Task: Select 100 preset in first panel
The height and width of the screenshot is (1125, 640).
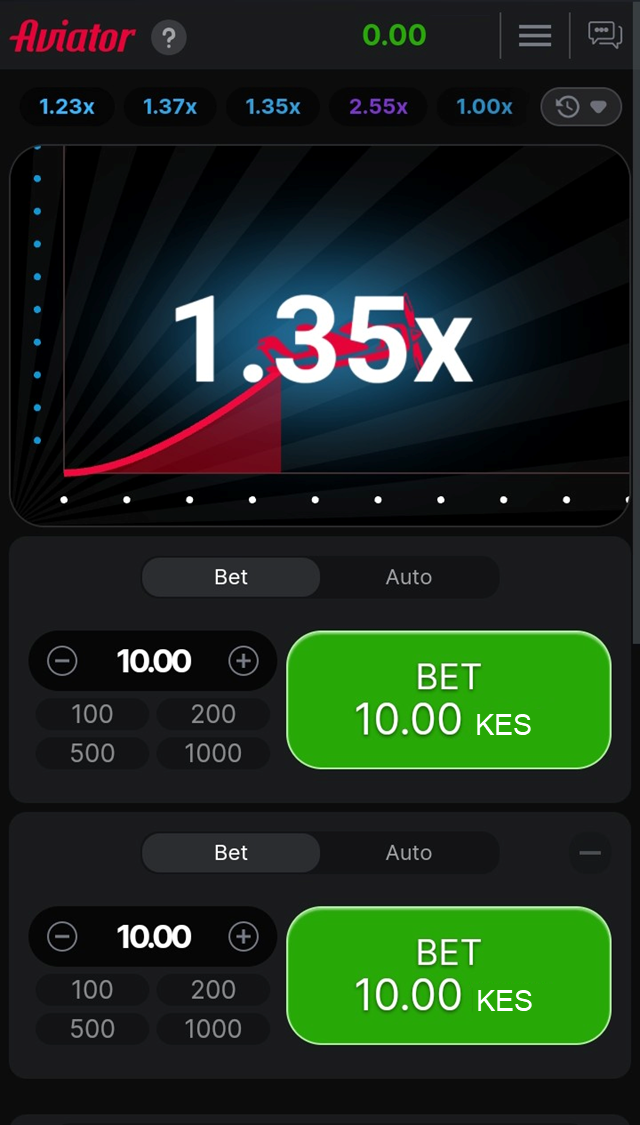Action: 92,714
